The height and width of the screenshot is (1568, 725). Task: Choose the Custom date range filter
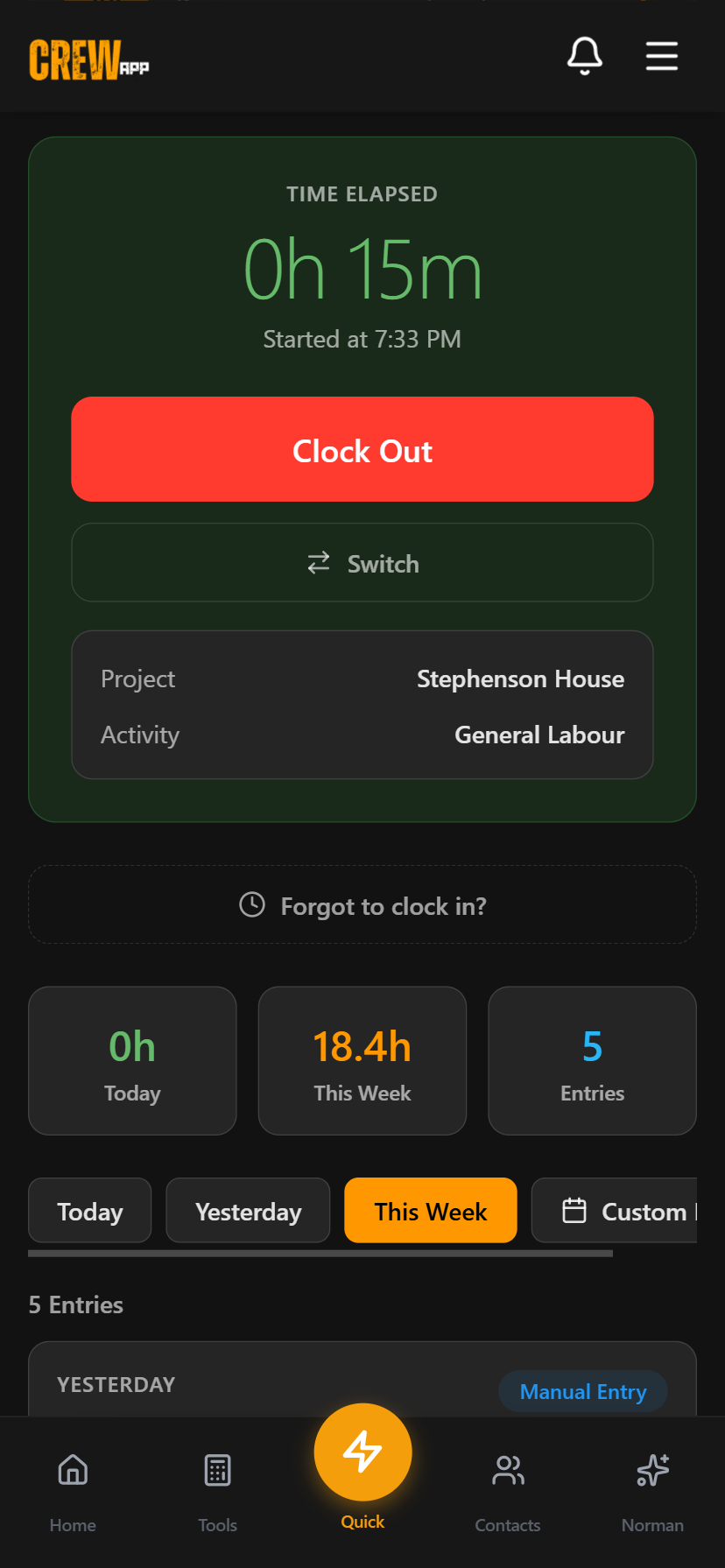[623, 1211]
